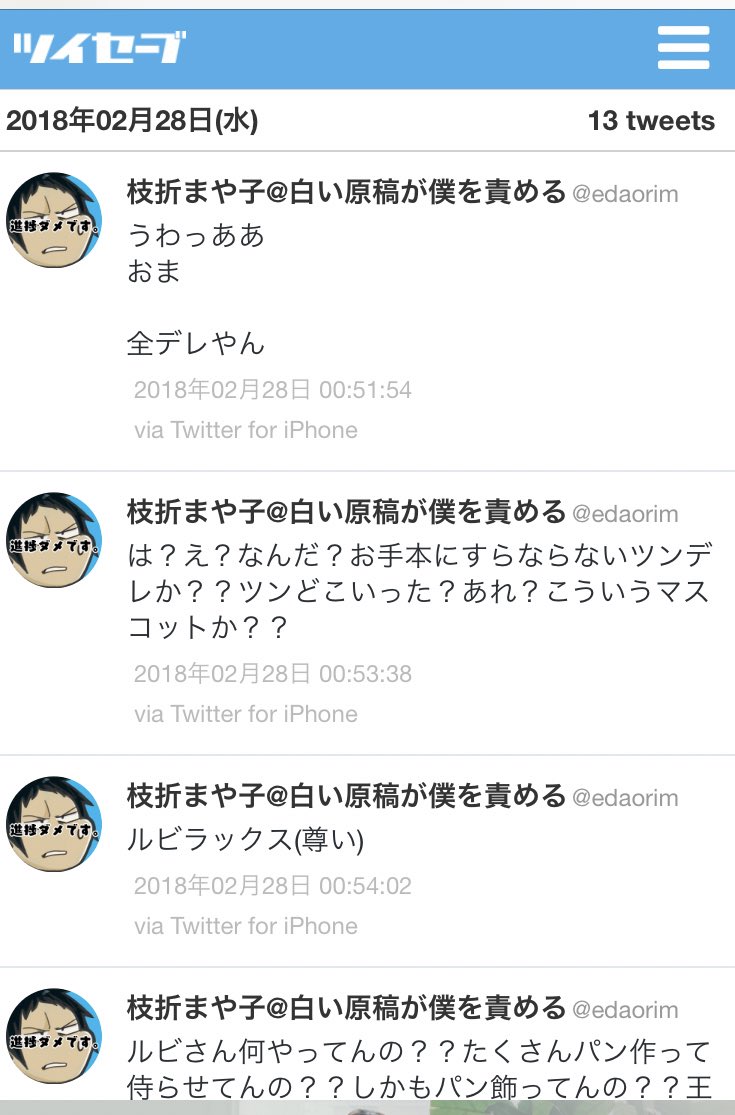The image size is (735, 1115).
Task: Open the username on the うわっああ tweet
Action: tap(346, 193)
